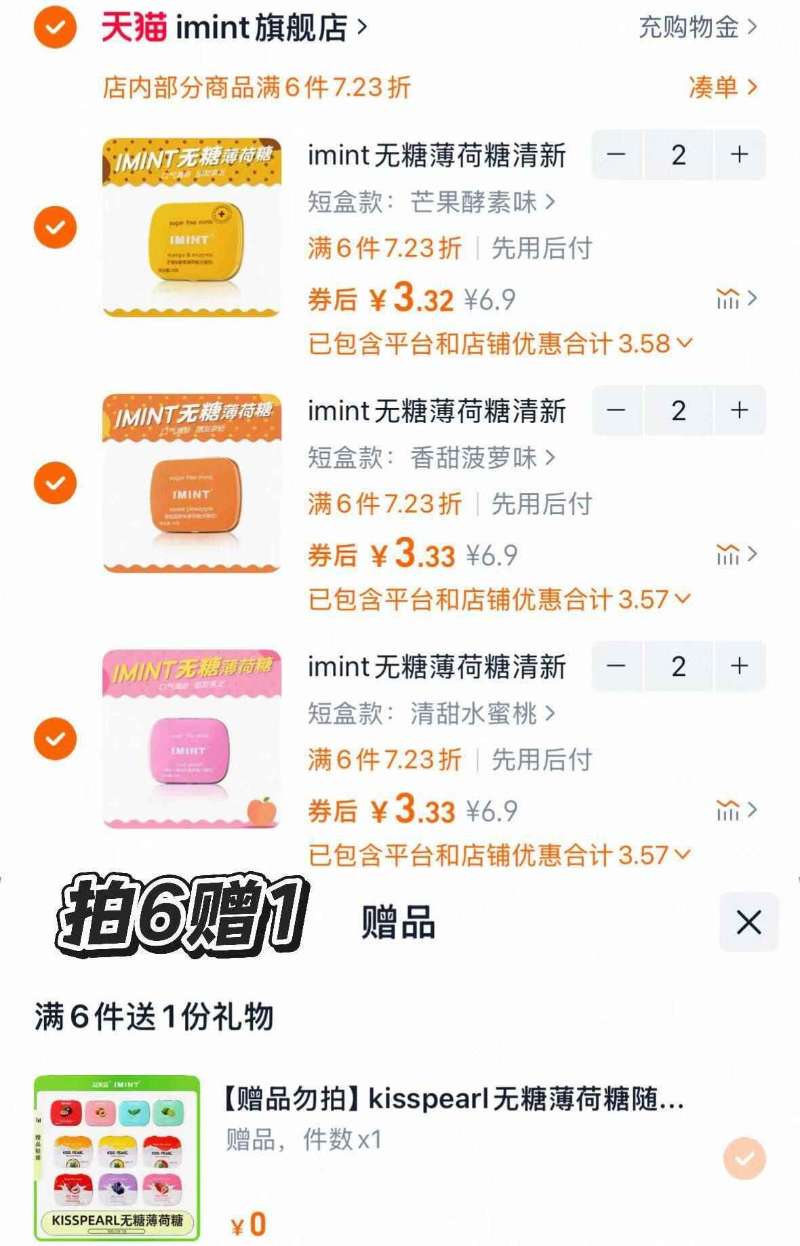This screenshot has height=1246, width=800.
Task: Click the 凑单 link to add more items
Action: 724,88
